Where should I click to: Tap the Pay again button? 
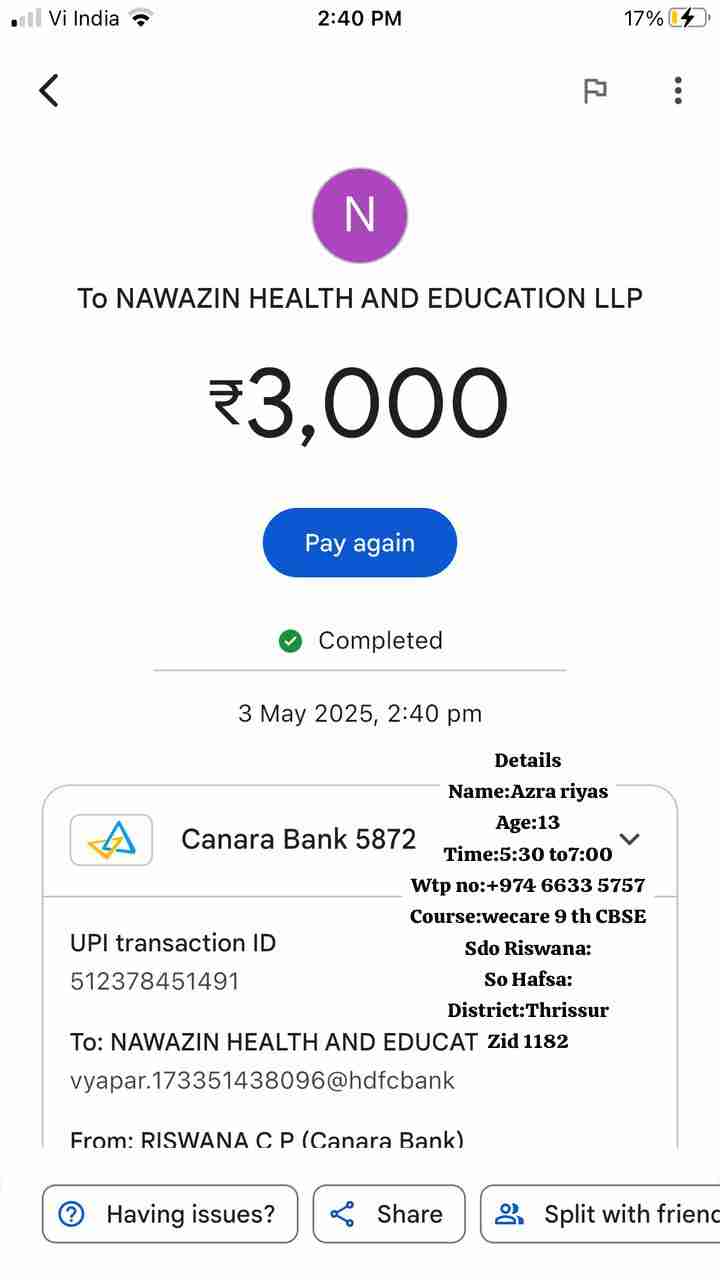pyautogui.click(x=359, y=543)
